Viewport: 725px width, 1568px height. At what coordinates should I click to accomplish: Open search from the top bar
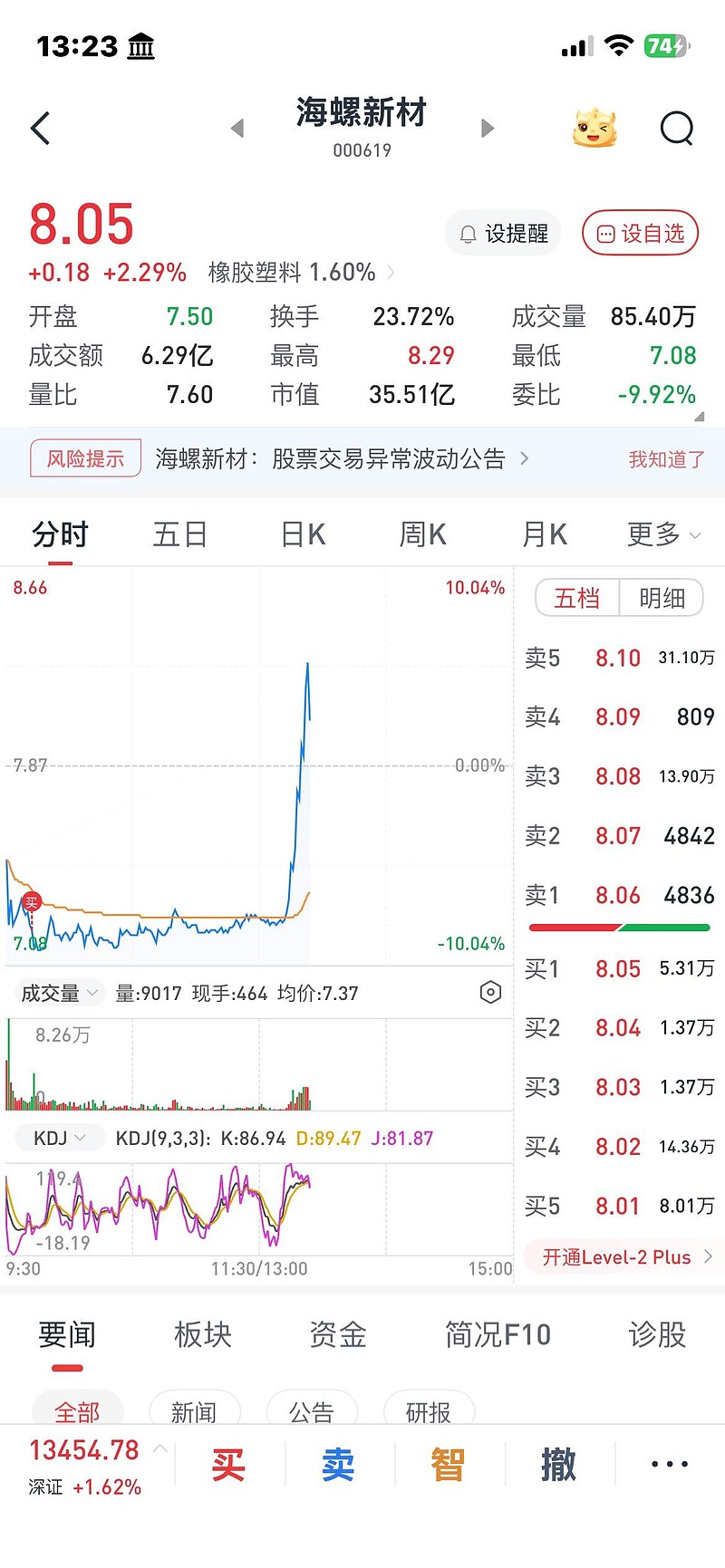(x=677, y=128)
